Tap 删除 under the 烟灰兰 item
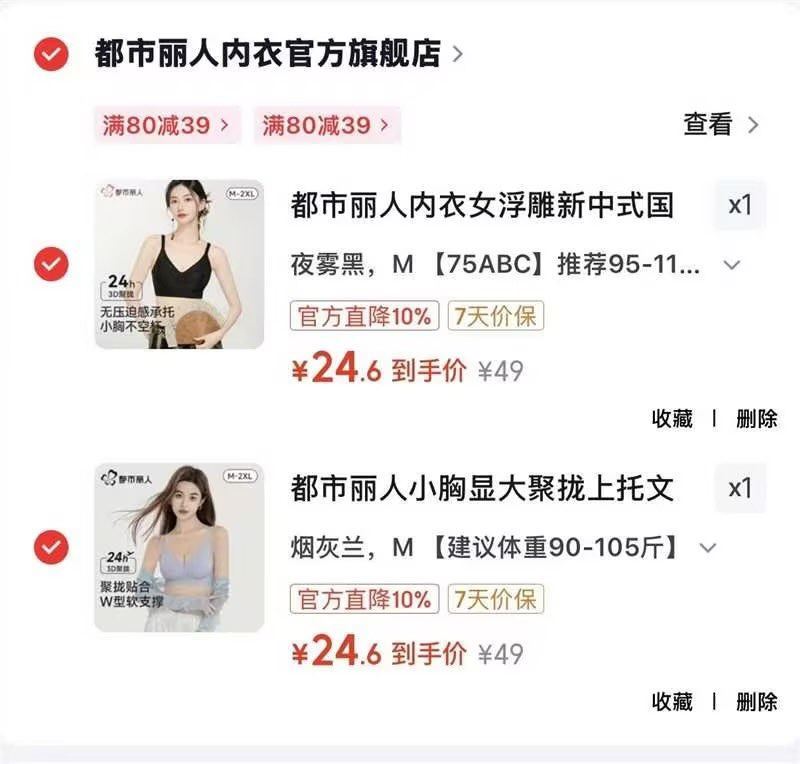 (757, 702)
